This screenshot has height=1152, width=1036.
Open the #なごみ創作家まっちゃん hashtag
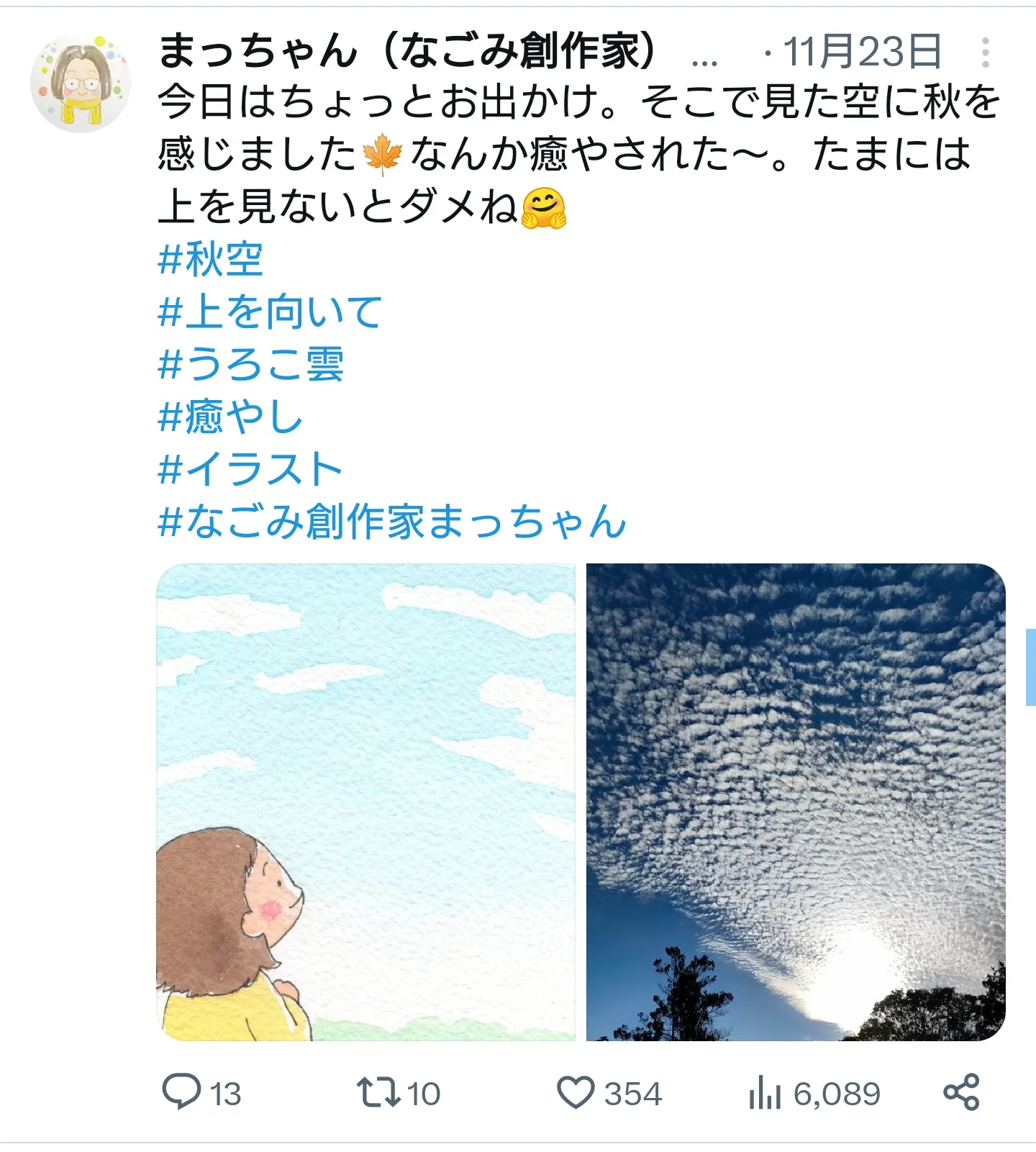click(392, 522)
